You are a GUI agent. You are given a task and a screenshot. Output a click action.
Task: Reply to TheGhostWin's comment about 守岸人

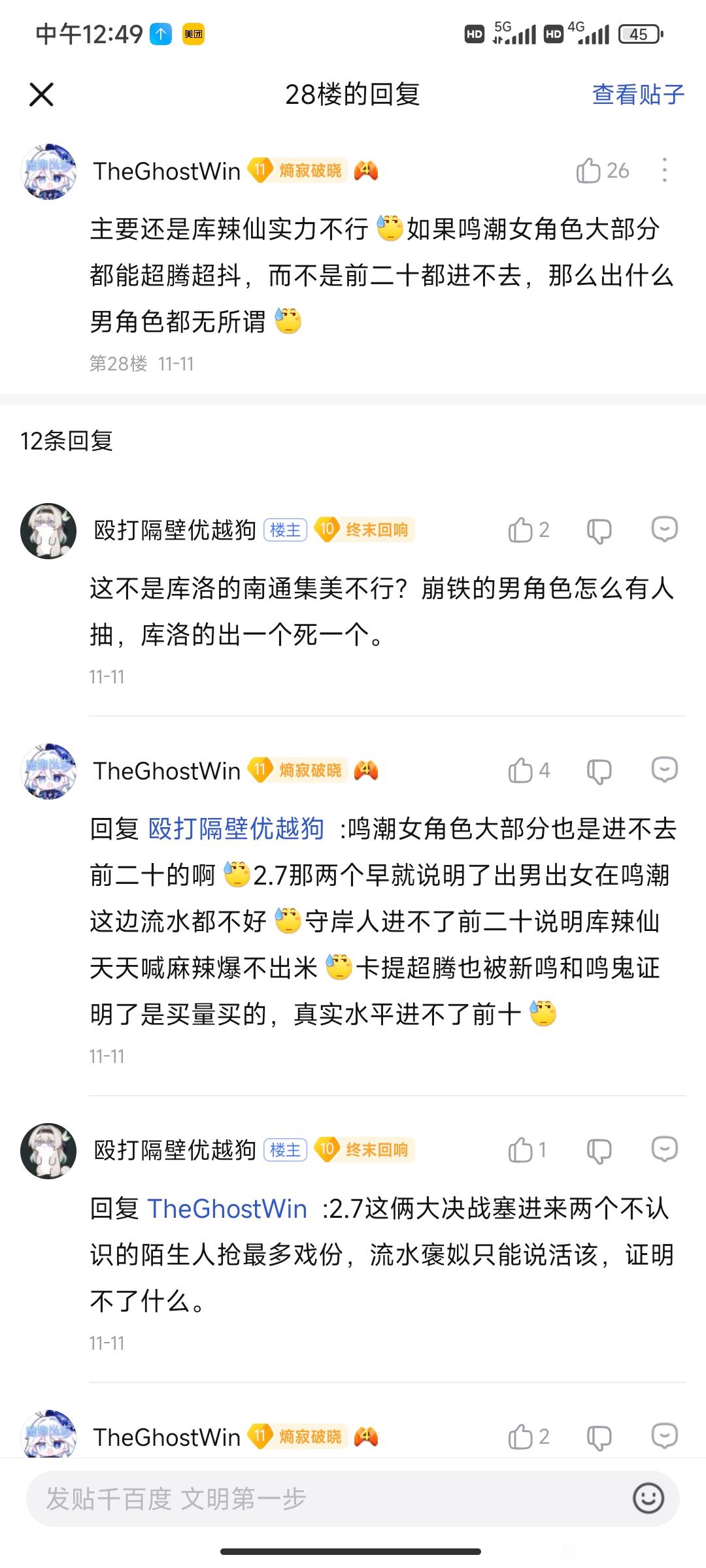664,770
